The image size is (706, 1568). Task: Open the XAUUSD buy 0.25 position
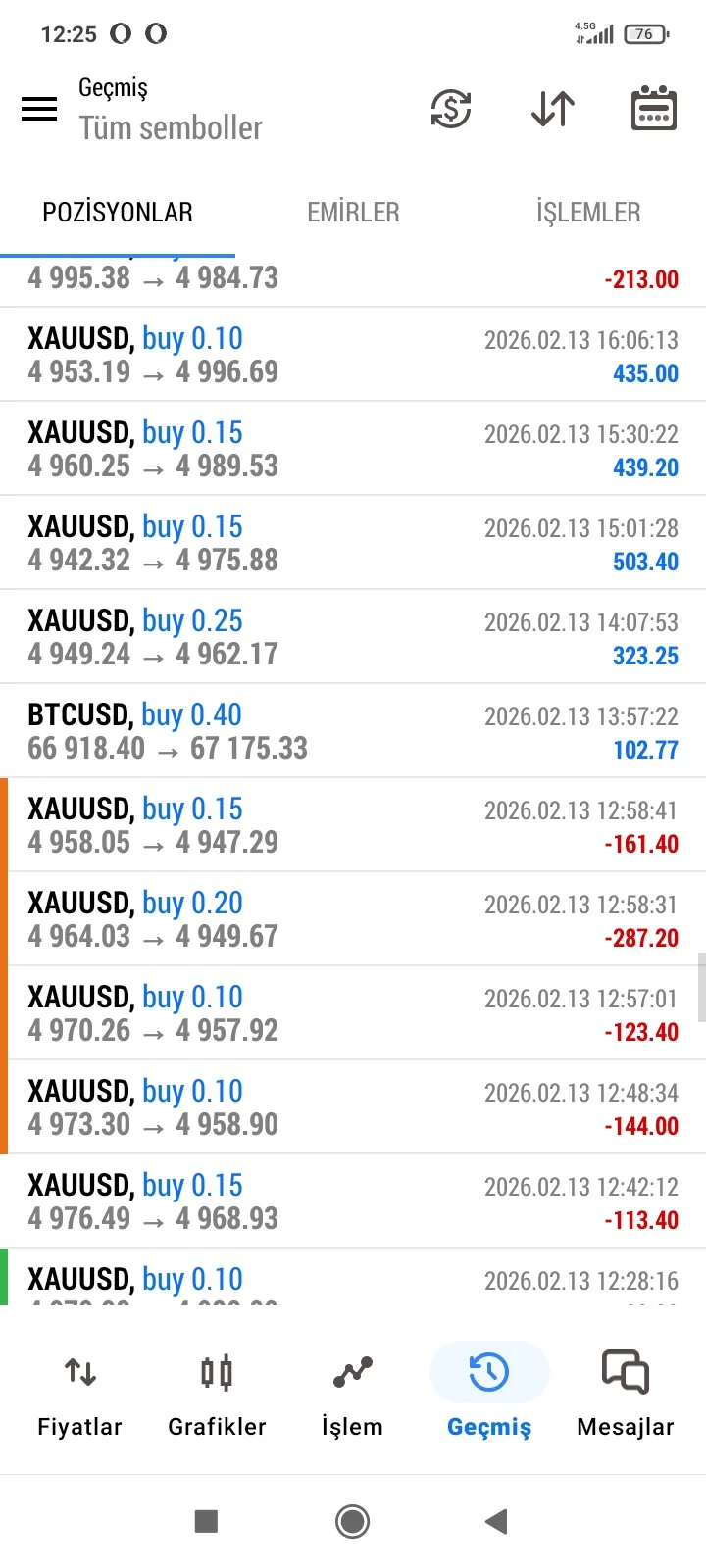pos(353,637)
